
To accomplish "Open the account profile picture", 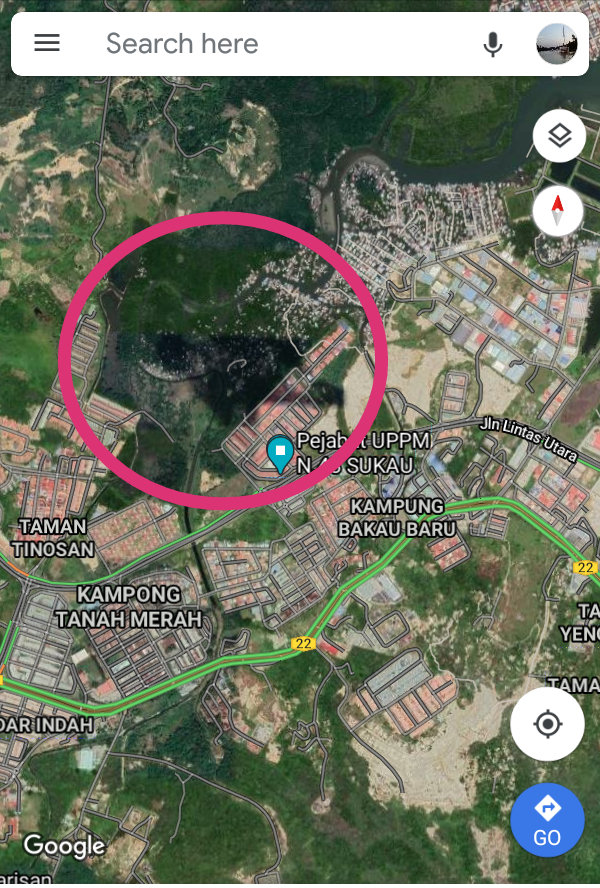I will click(557, 44).
